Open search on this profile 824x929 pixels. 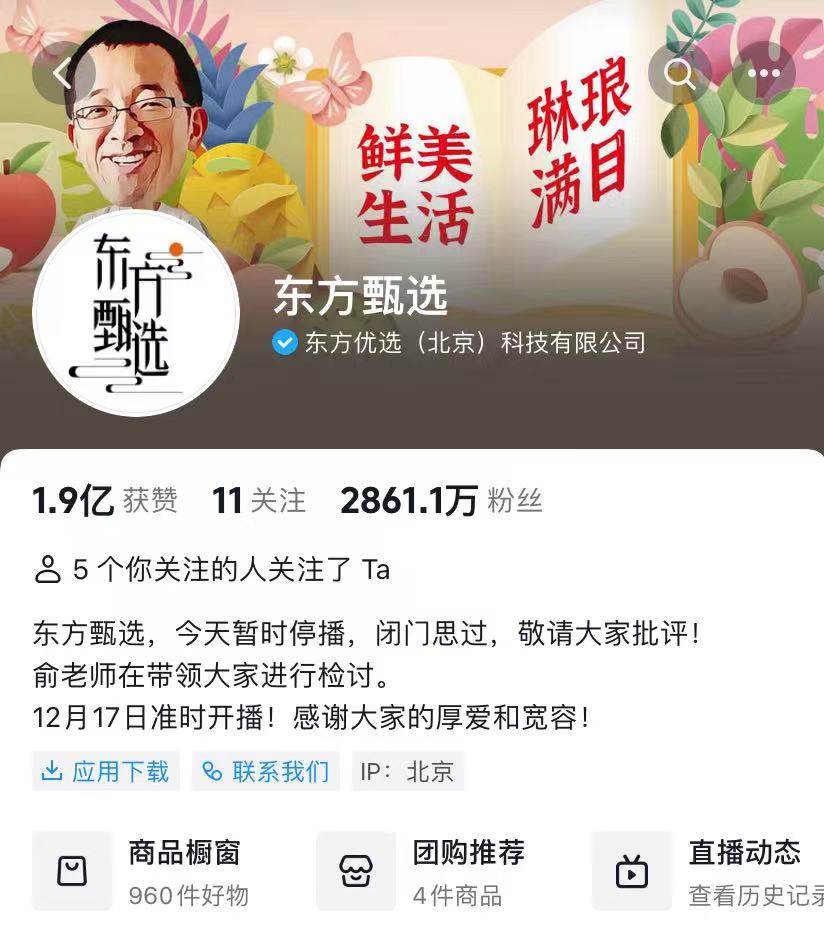680,73
